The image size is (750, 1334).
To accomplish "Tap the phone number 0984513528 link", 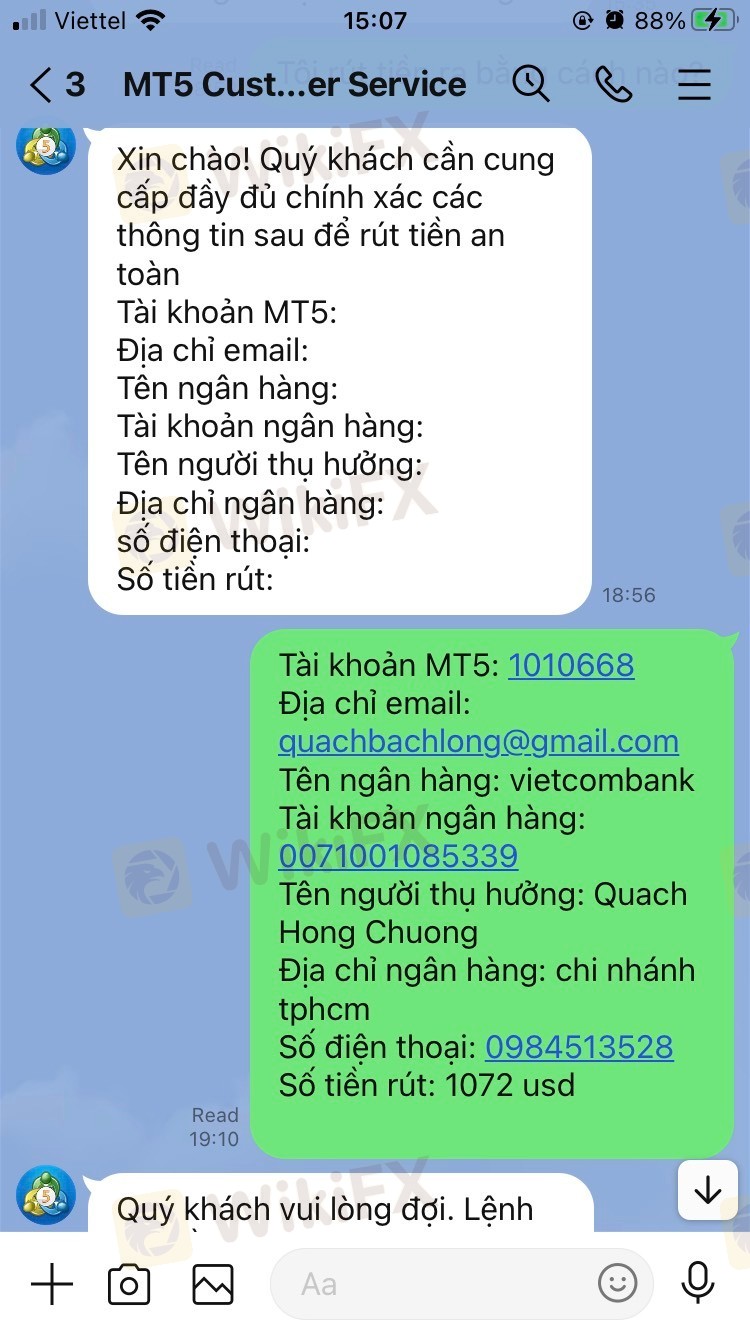I will click(579, 1047).
